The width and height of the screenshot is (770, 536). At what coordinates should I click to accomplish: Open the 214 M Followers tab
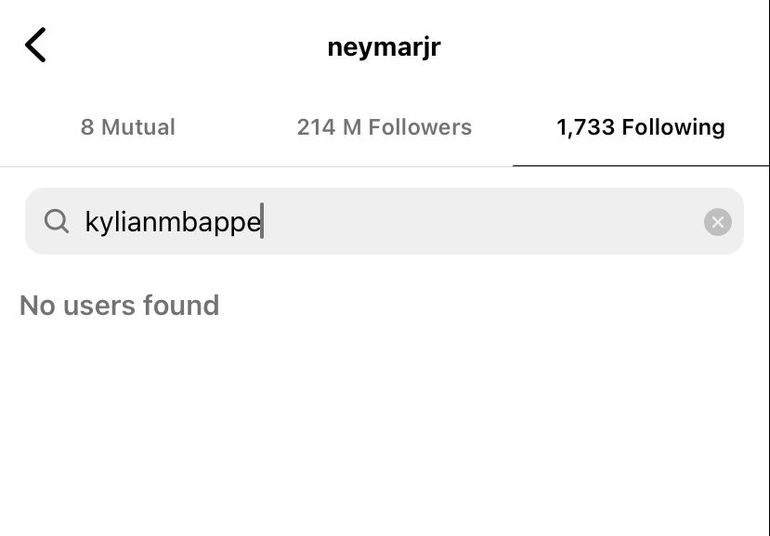[384, 128]
